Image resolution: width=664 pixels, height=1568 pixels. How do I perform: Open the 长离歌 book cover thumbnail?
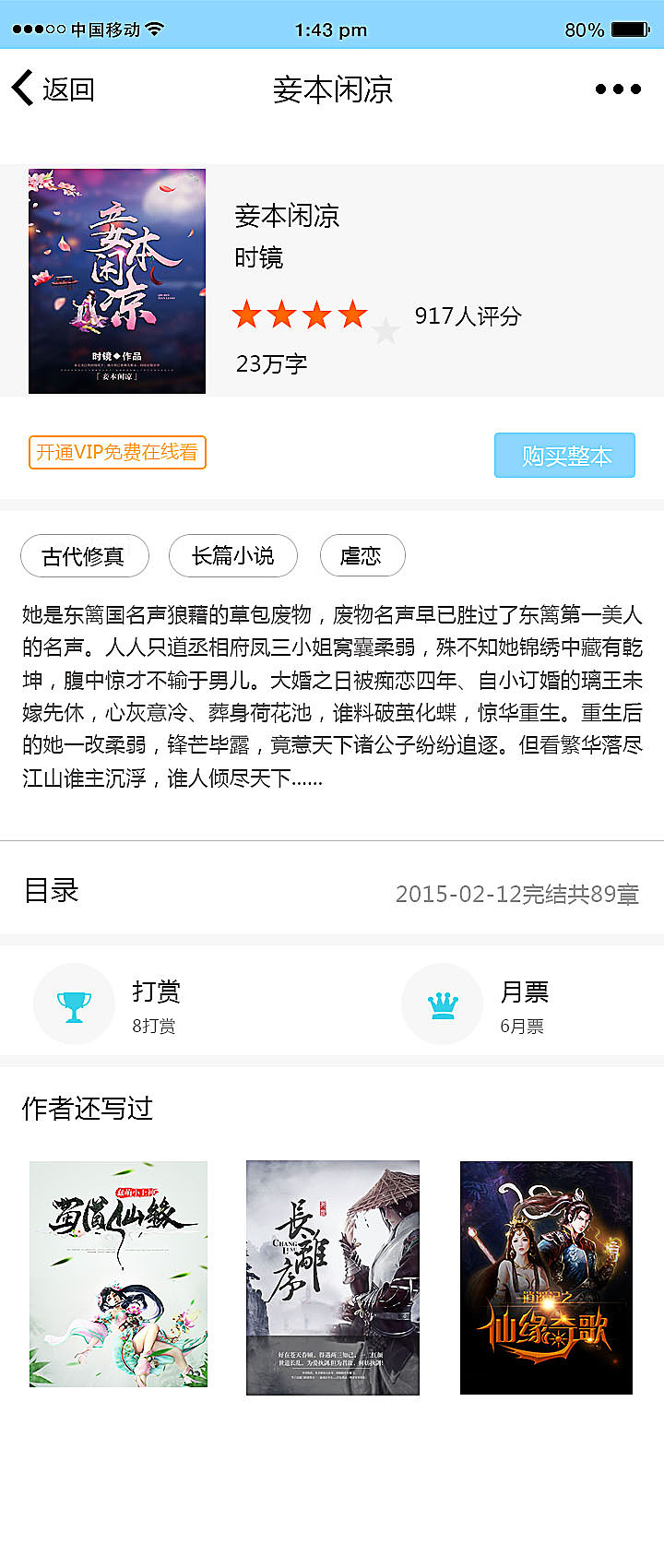(332, 1277)
